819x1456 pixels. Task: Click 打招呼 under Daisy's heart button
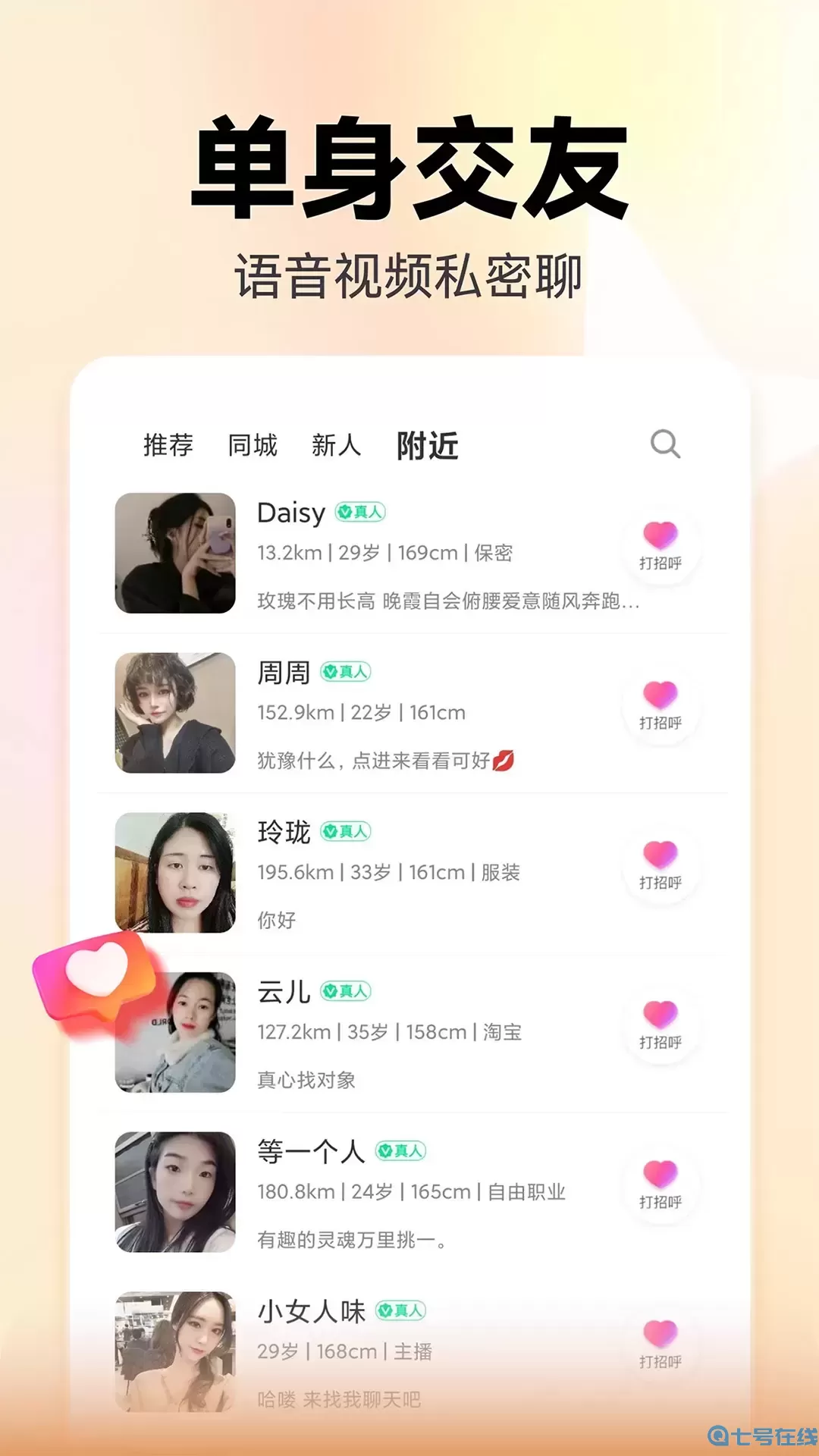click(661, 566)
